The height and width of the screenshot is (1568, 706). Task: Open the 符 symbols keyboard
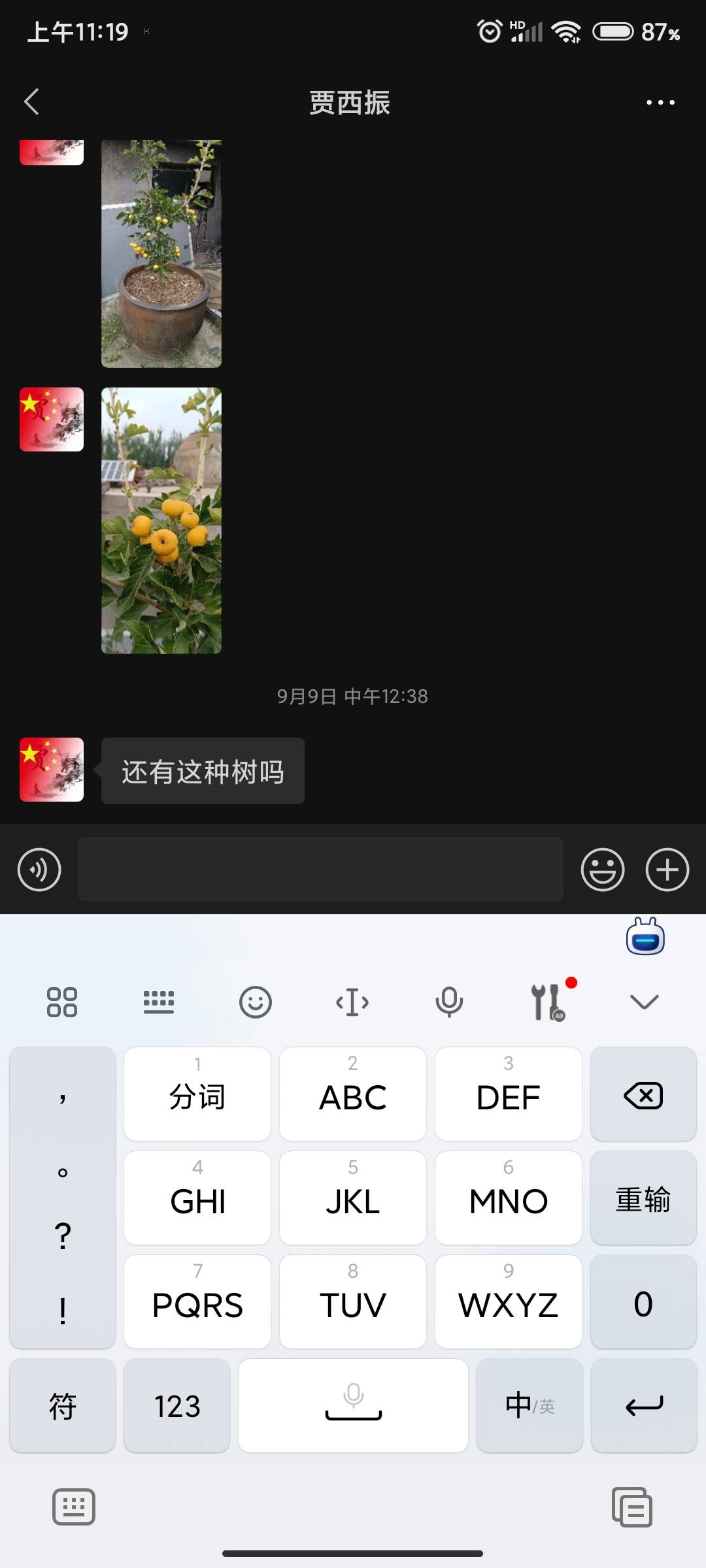(x=62, y=1406)
